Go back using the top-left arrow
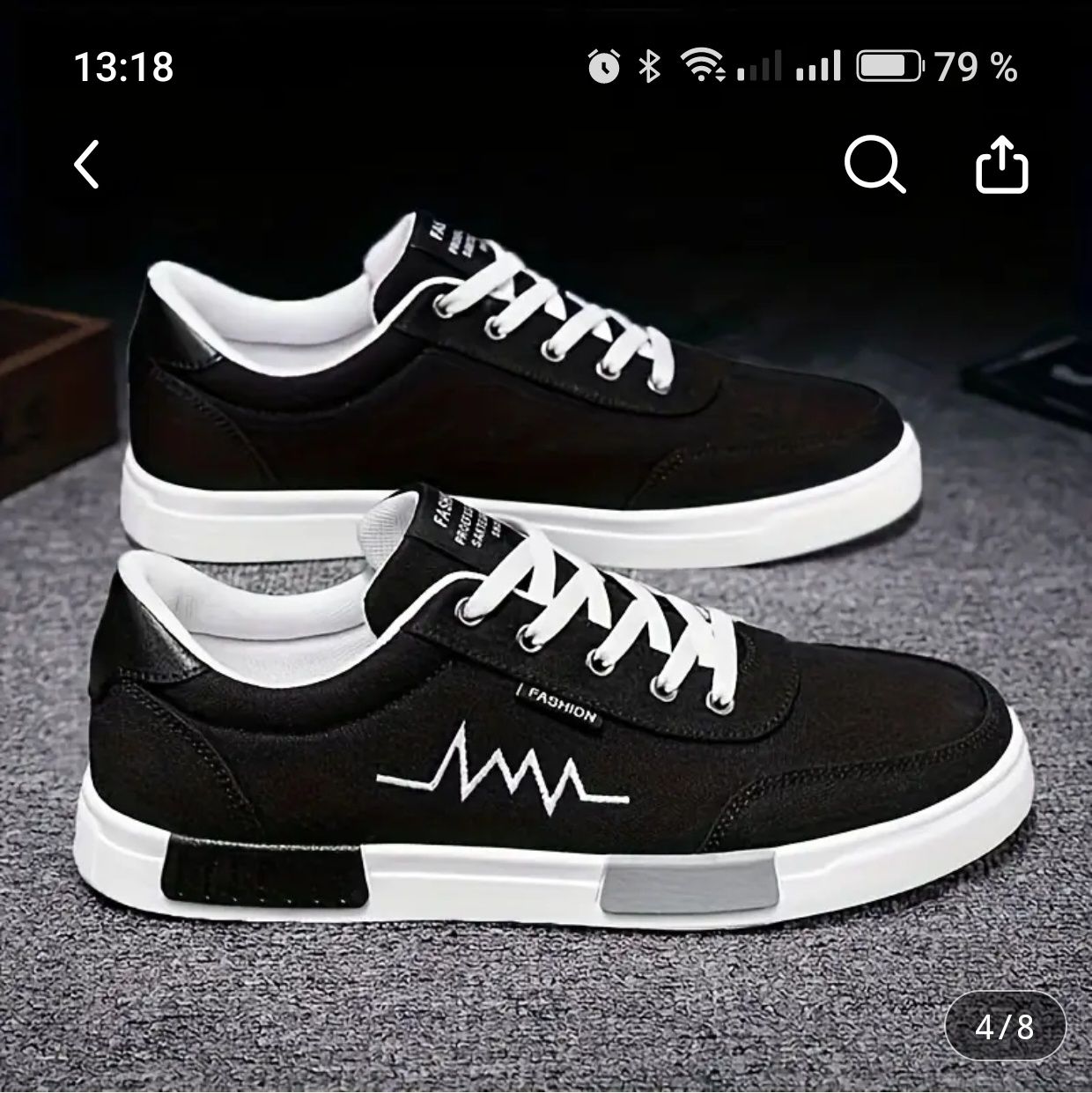Screen dimensions: 1092x1093 (87, 165)
